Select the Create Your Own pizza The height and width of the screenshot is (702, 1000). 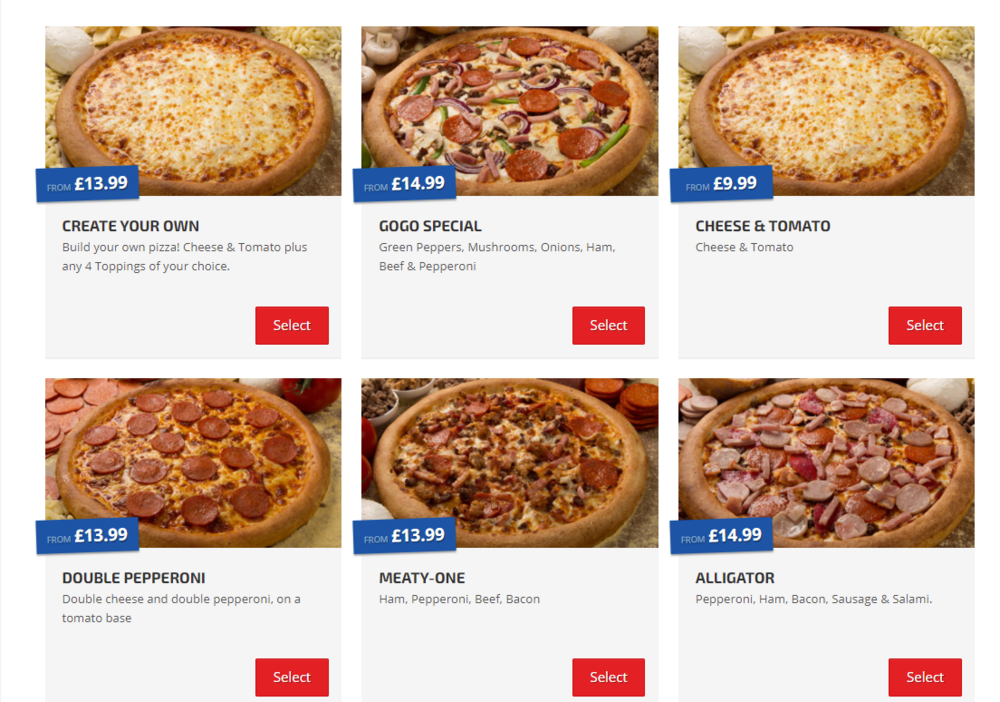(291, 325)
